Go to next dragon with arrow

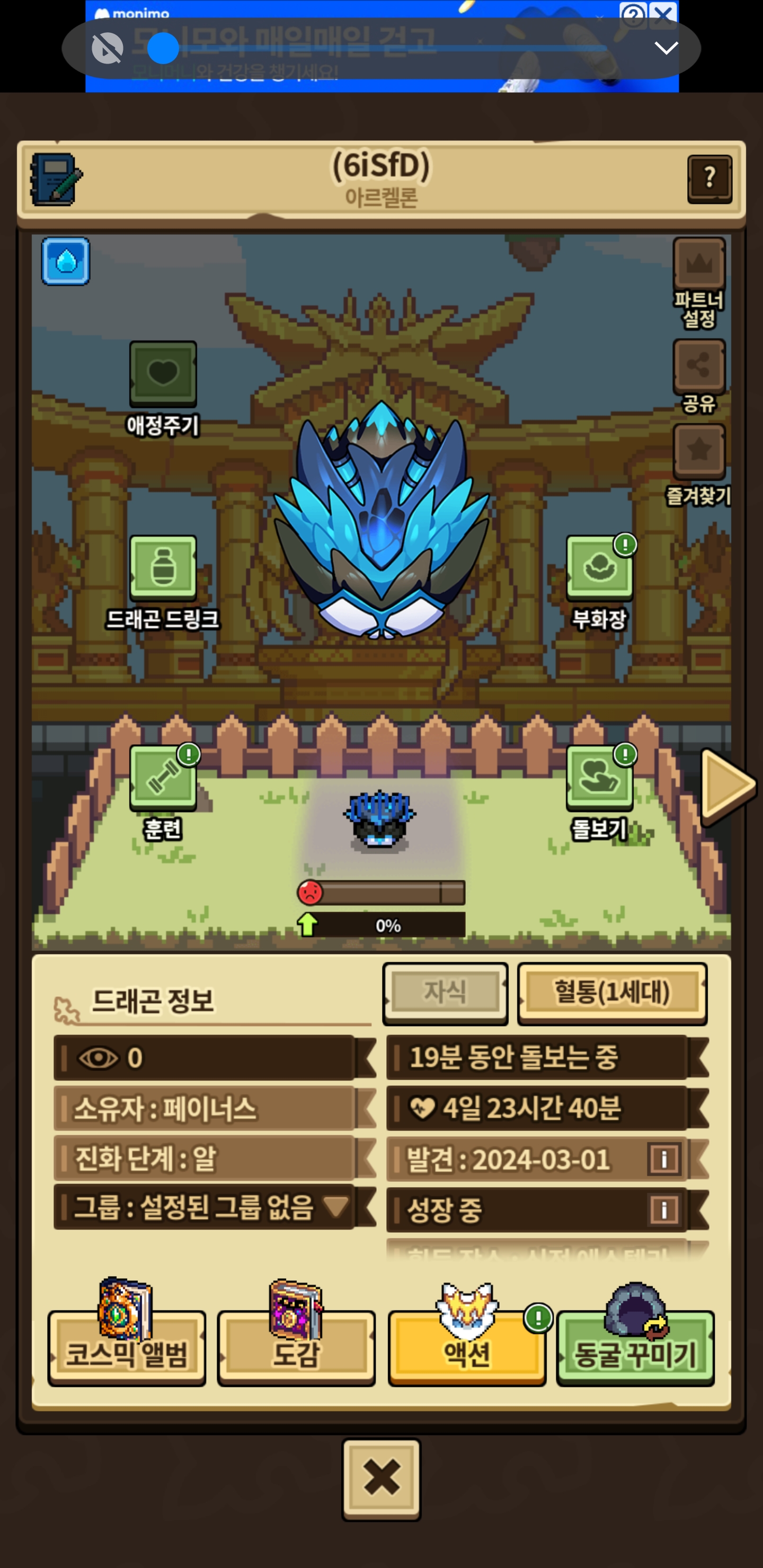pos(727,787)
